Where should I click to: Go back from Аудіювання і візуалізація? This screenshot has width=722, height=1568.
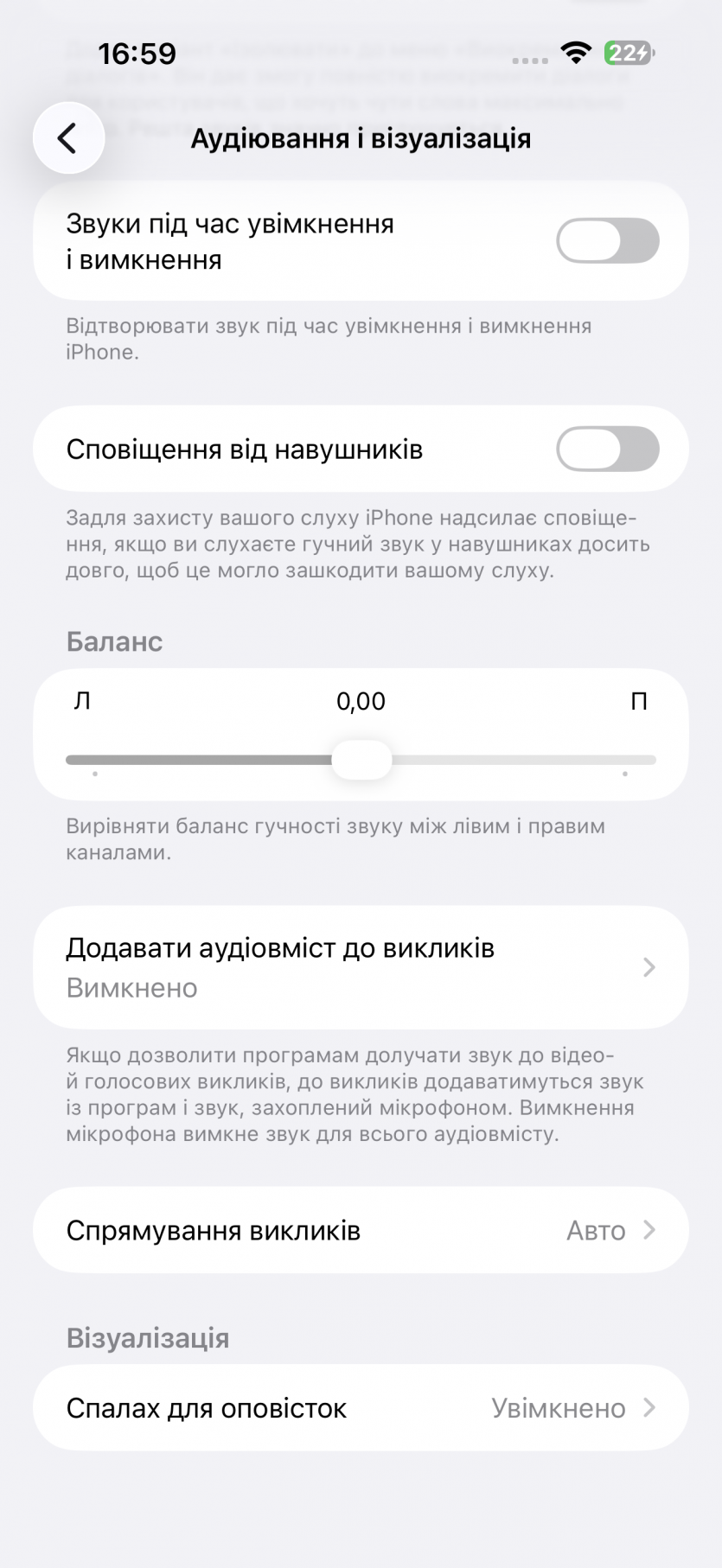pyautogui.click(x=68, y=138)
